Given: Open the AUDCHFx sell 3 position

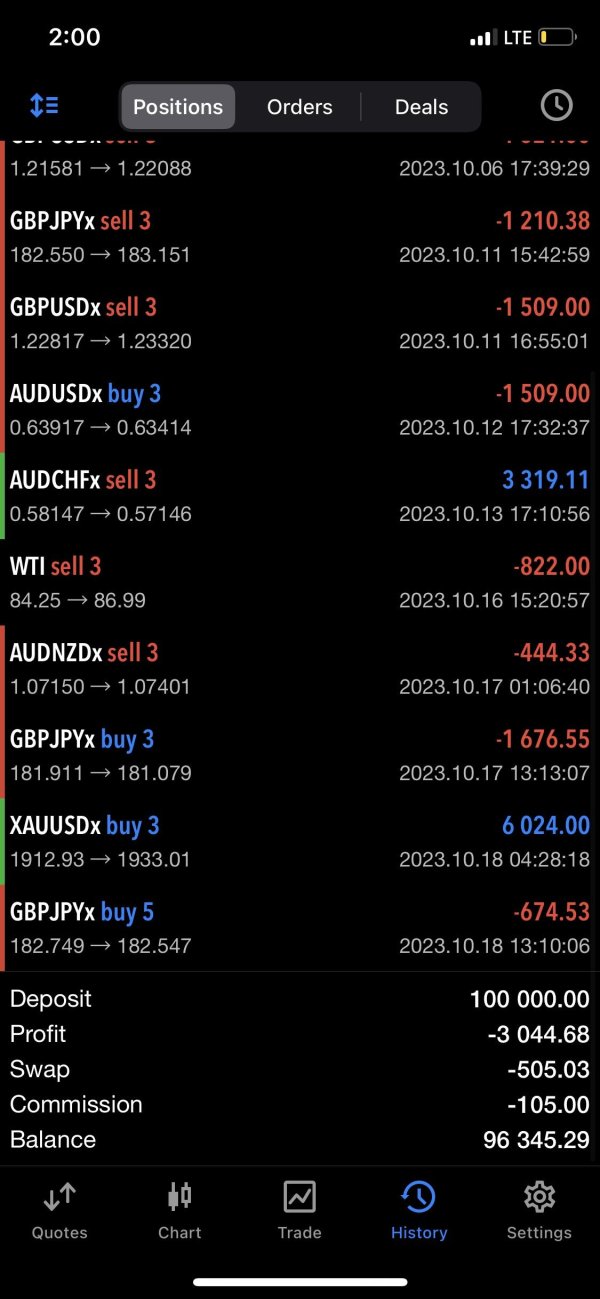Looking at the screenshot, I should 300,496.
